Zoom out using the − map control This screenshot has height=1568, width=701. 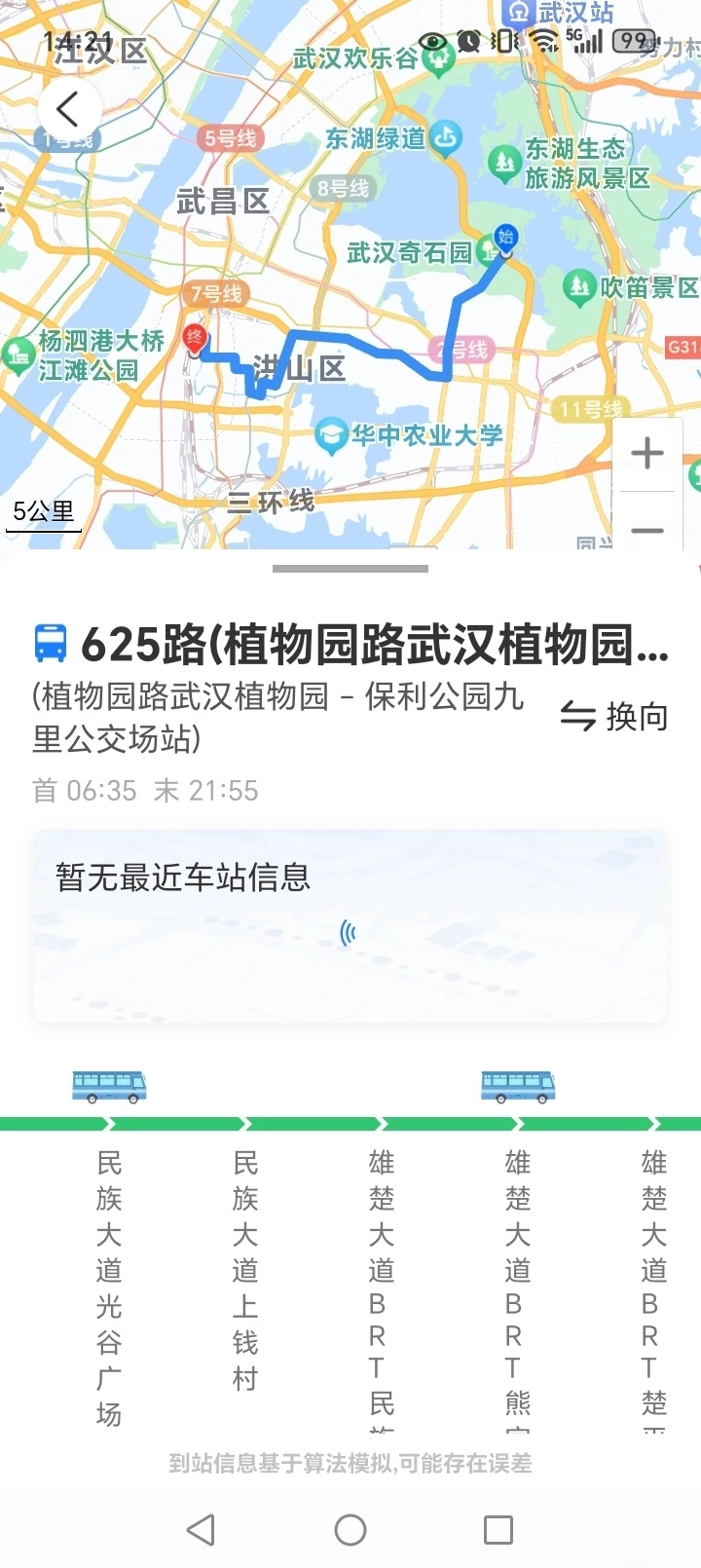click(x=646, y=529)
